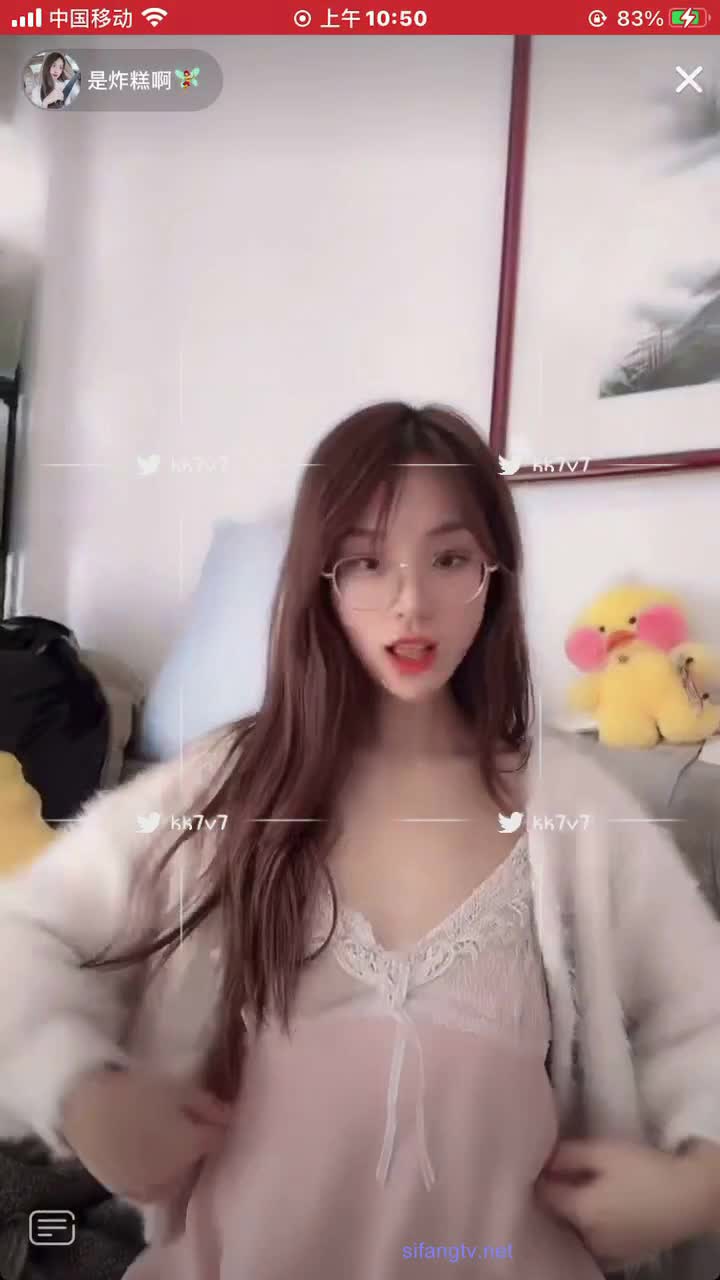Open the comment list icon
The width and height of the screenshot is (720, 1280).
click(52, 1227)
